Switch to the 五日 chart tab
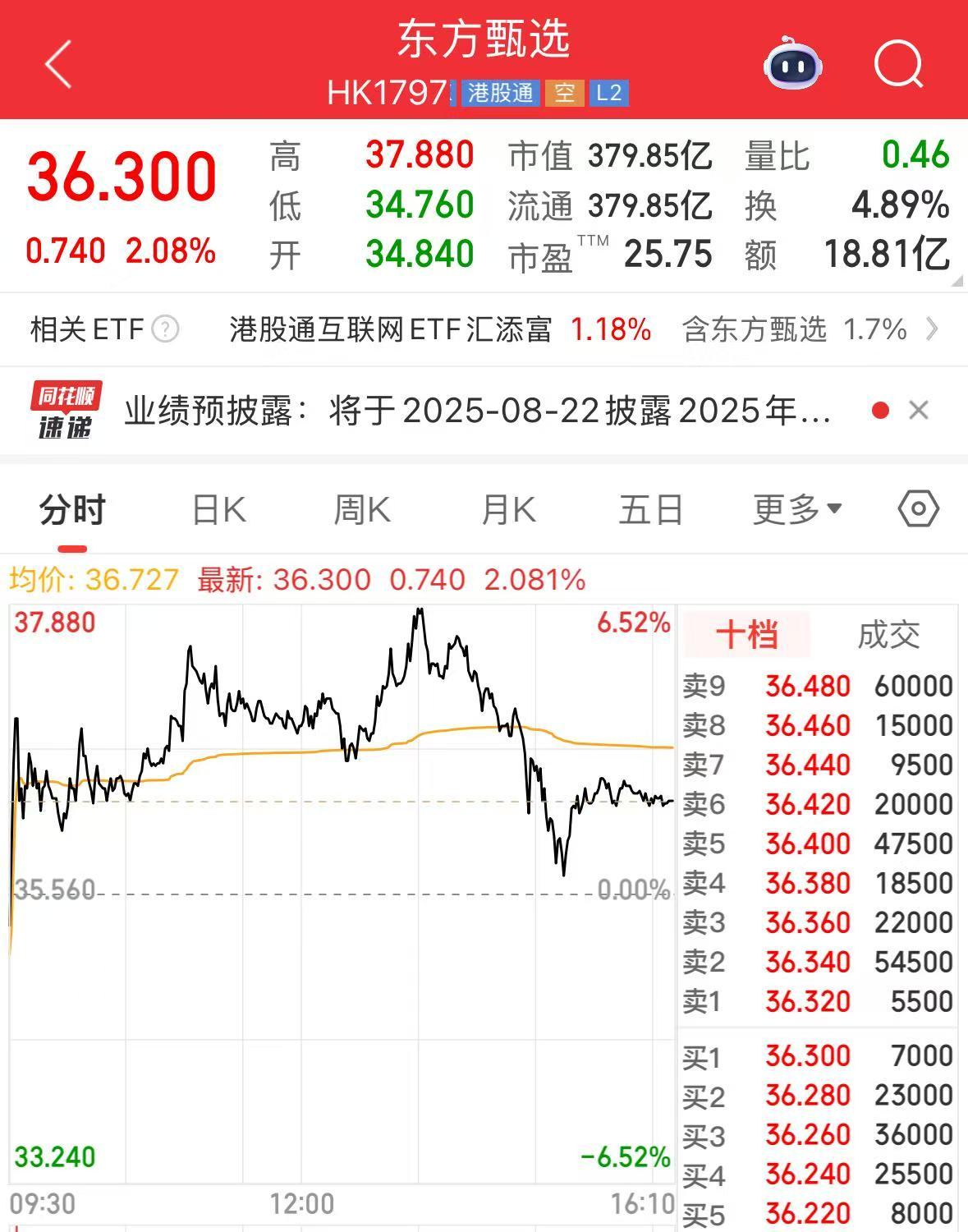 [x=651, y=510]
